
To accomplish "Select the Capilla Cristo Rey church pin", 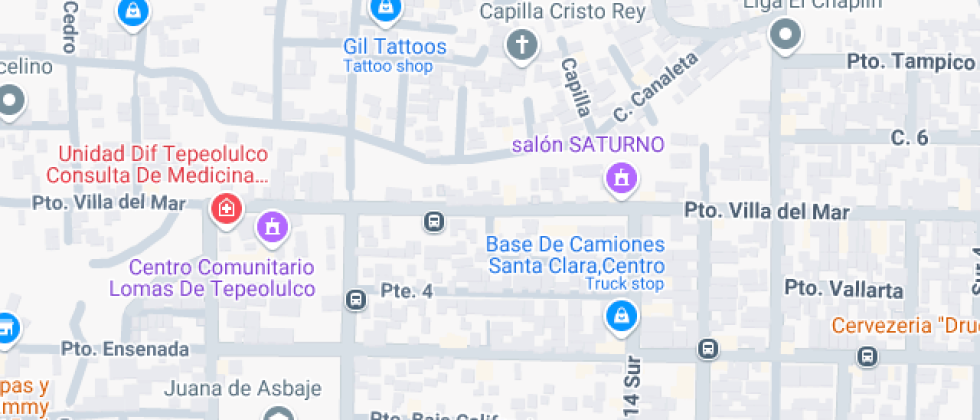I will point(521,44).
